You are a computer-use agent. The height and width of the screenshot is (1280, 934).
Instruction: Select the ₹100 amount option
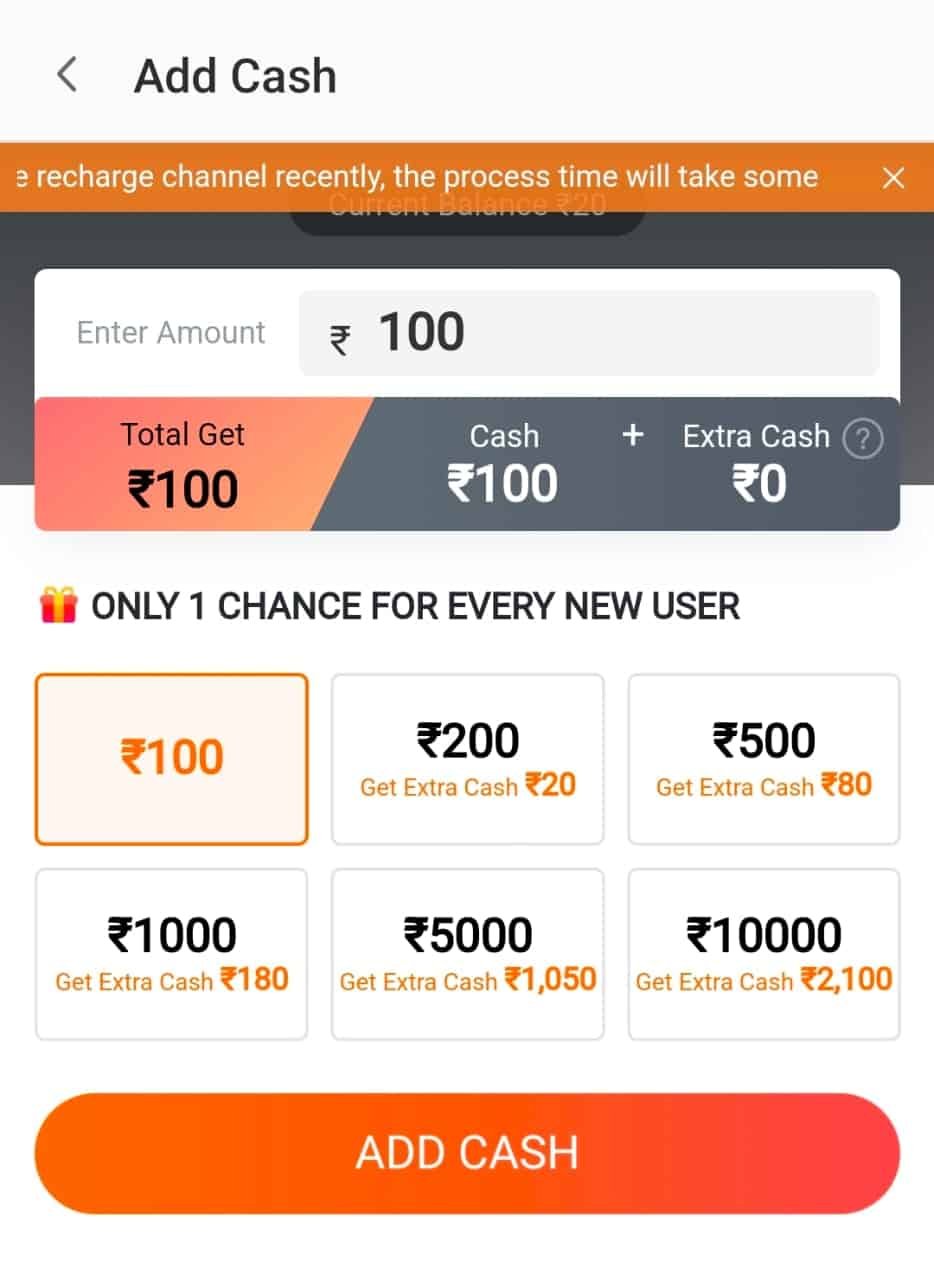pos(171,759)
